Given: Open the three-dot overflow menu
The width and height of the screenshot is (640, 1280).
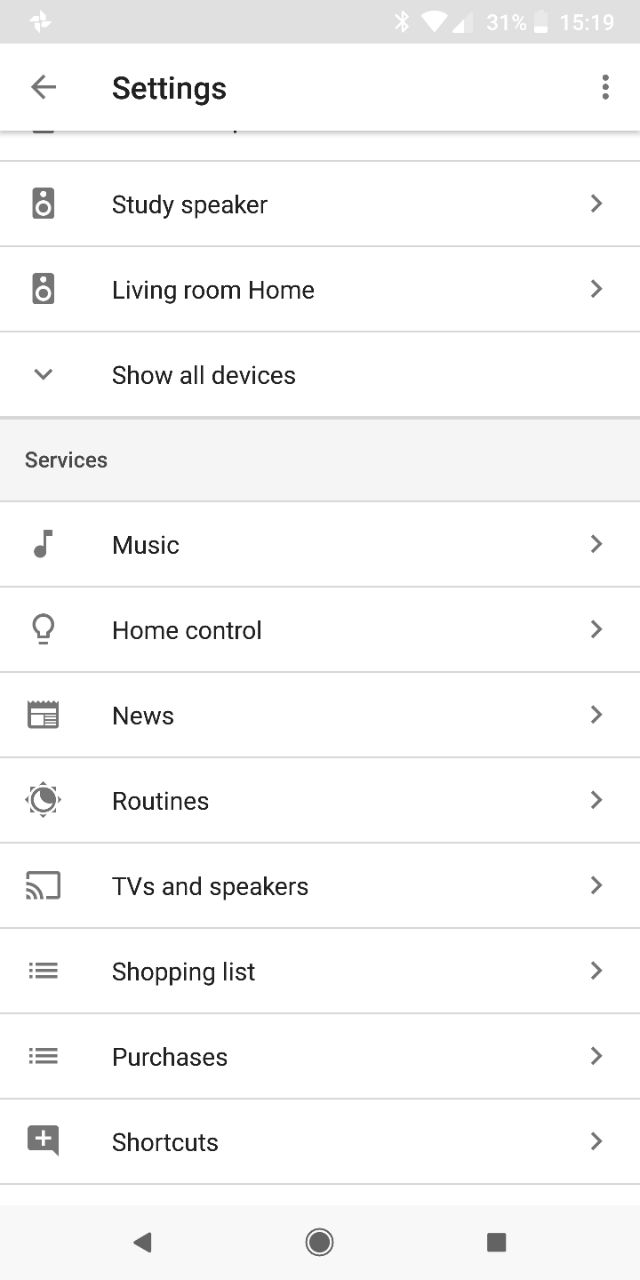Looking at the screenshot, I should coord(605,87).
